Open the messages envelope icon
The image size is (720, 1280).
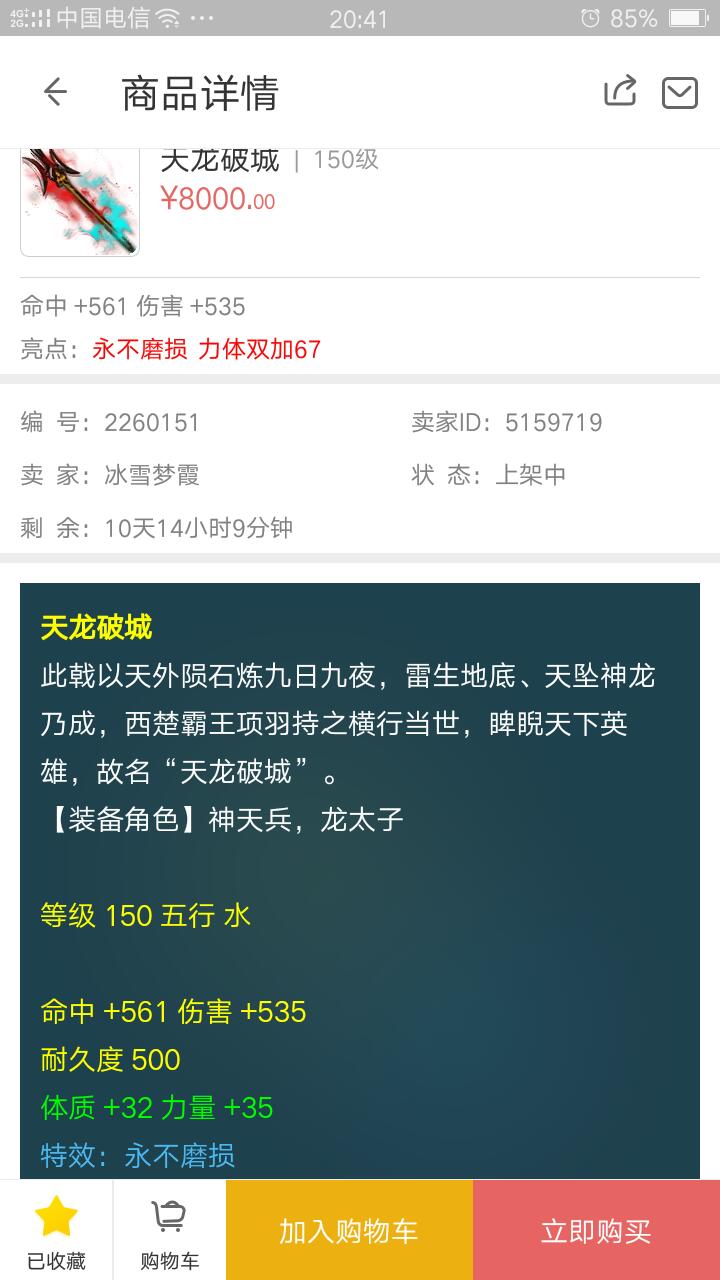pyautogui.click(x=680, y=93)
